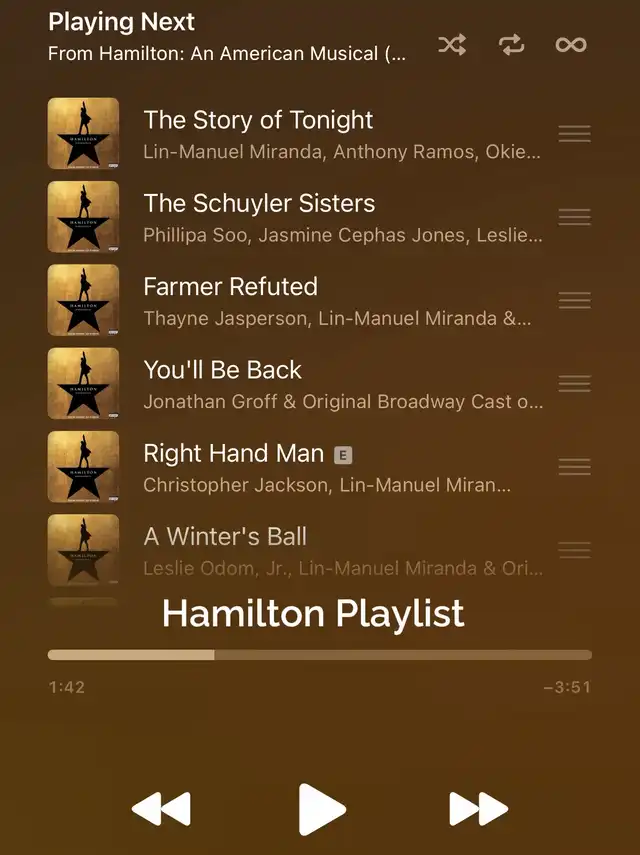Start Right Hand Man
Viewport: 640px width, 855px height.
(300, 467)
